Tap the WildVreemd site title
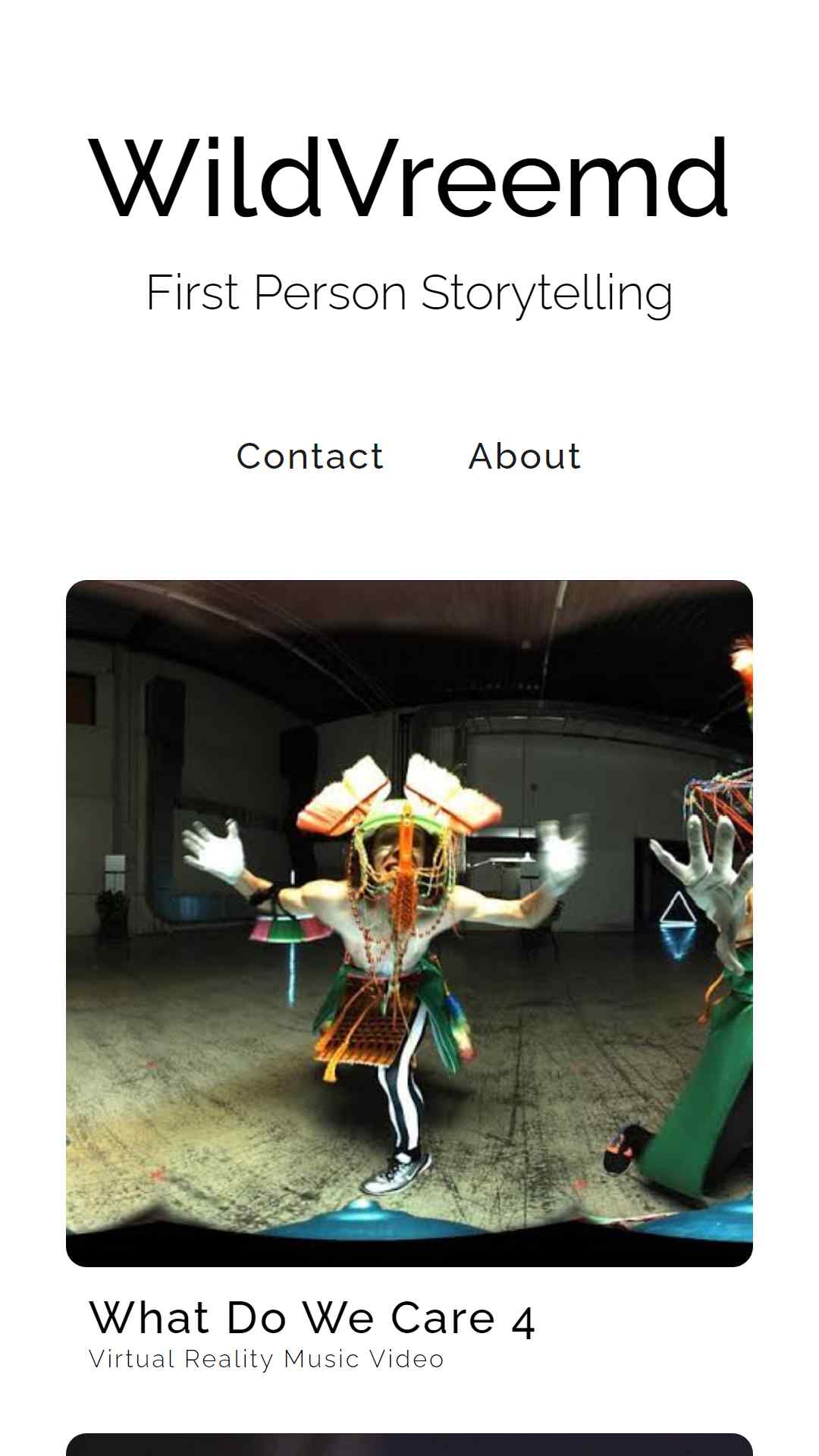819x1456 pixels. [409, 179]
